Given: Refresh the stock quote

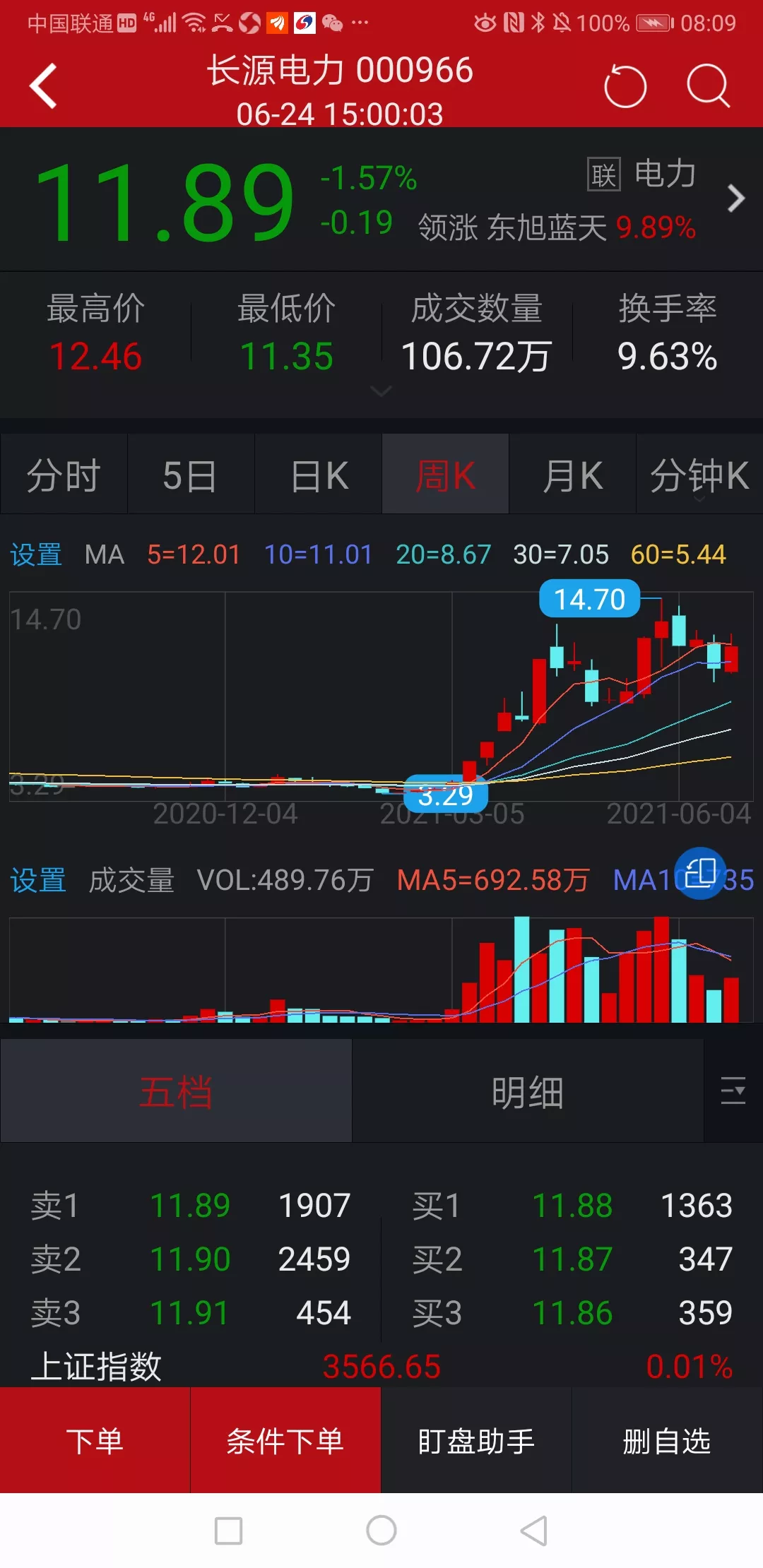Looking at the screenshot, I should pos(625,87).
